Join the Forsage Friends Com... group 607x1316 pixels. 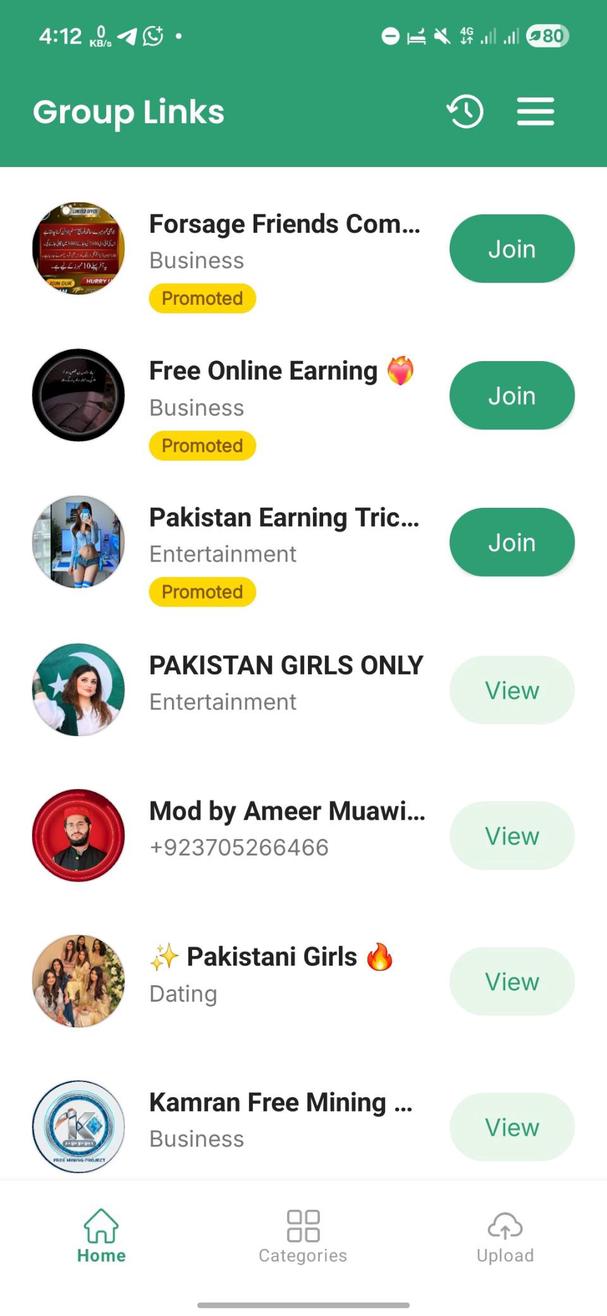coord(511,249)
